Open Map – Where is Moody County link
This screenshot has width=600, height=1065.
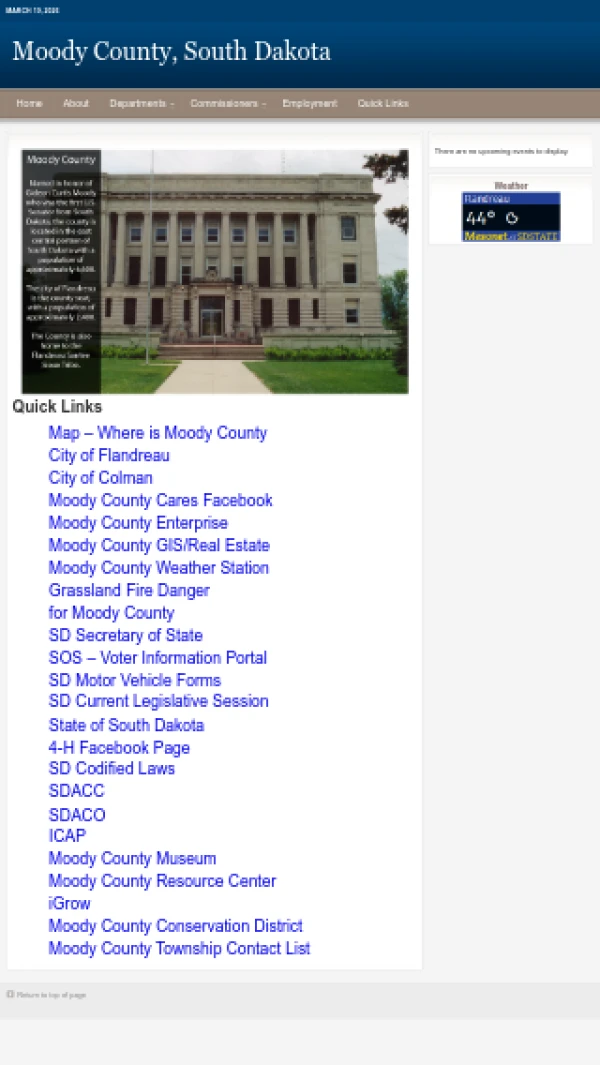pyautogui.click(x=157, y=433)
